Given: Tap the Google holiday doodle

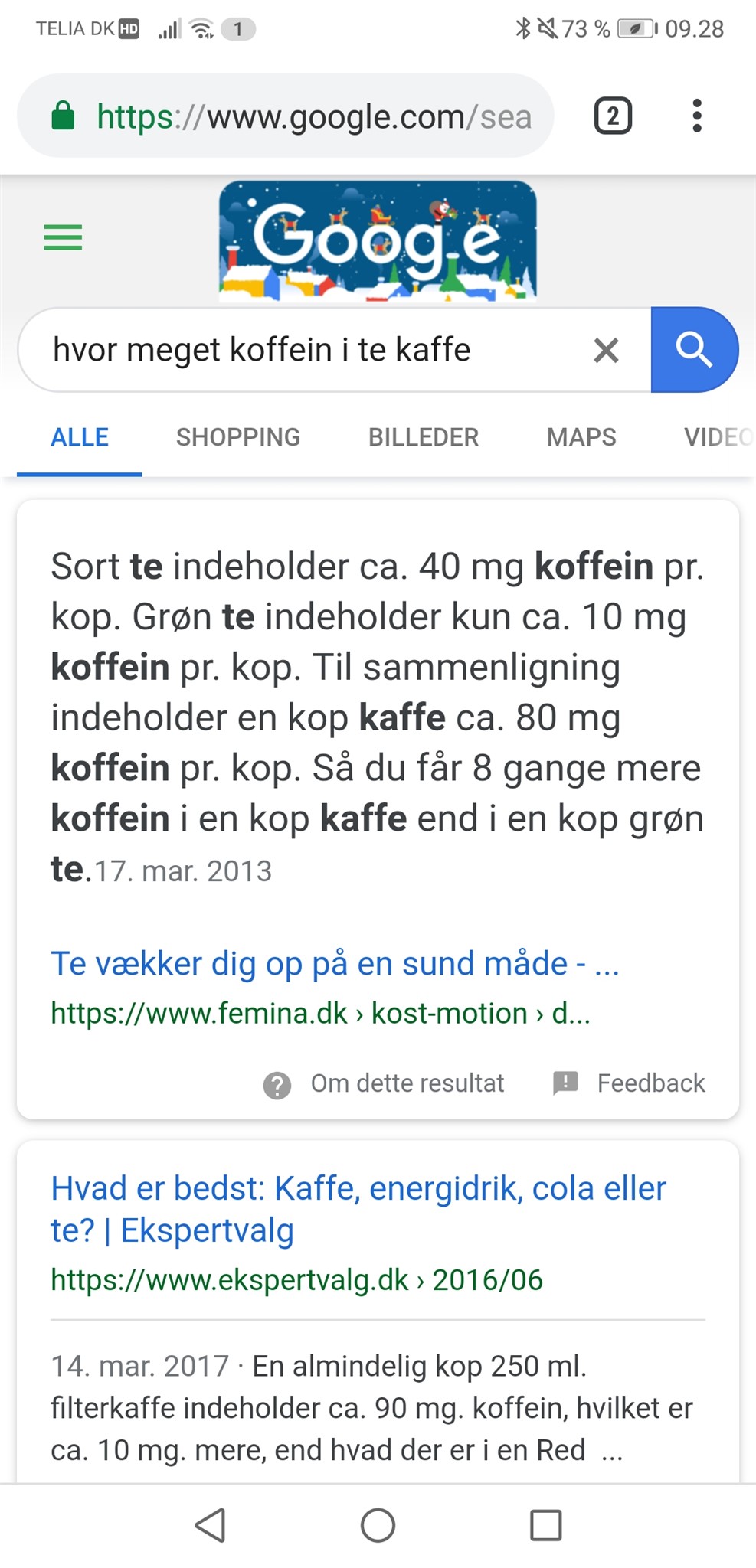Looking at the screenshot, I should pos(378,240).
